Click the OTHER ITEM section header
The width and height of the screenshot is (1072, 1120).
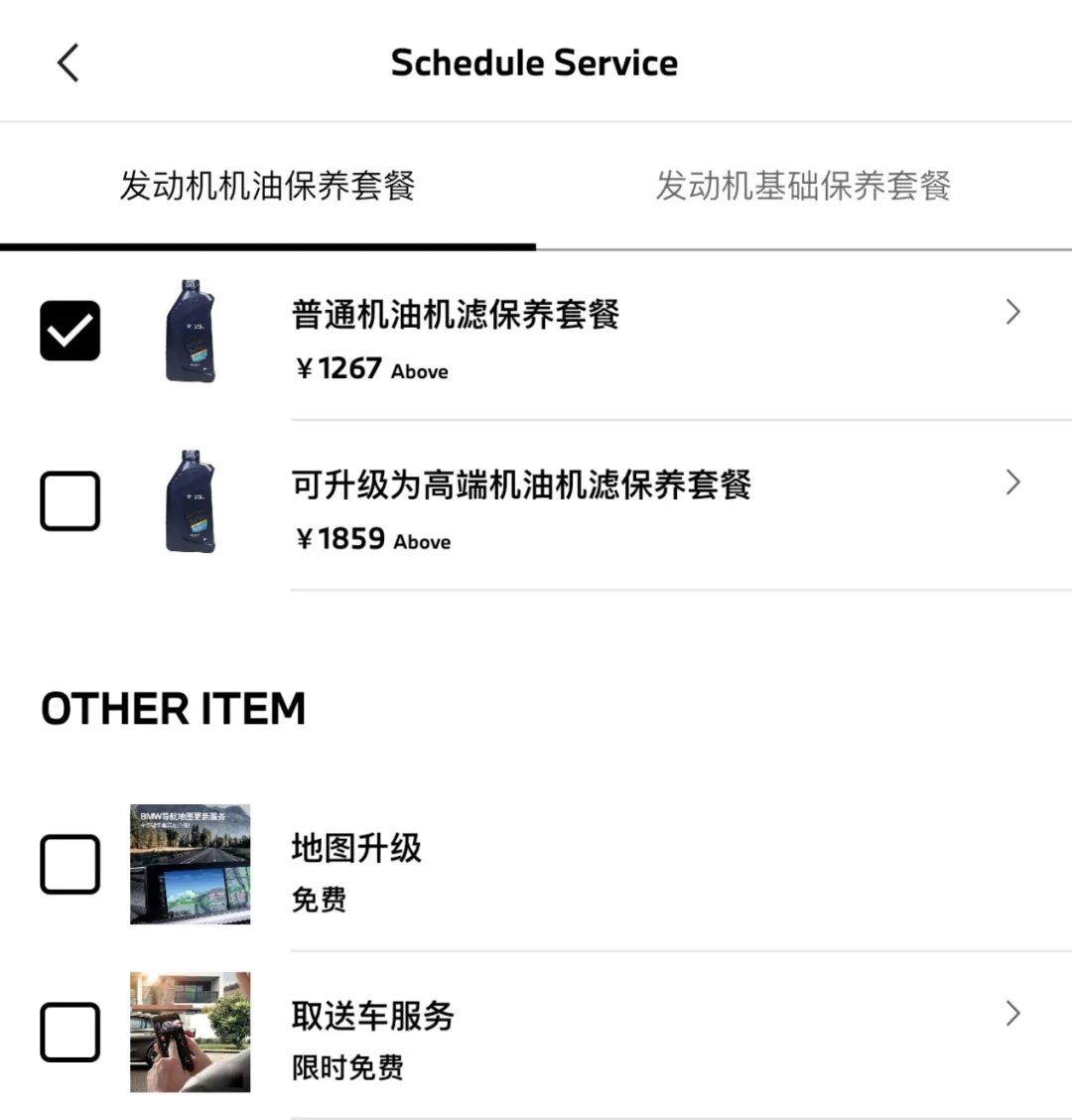pyautogui.click(x=172, y=707)
